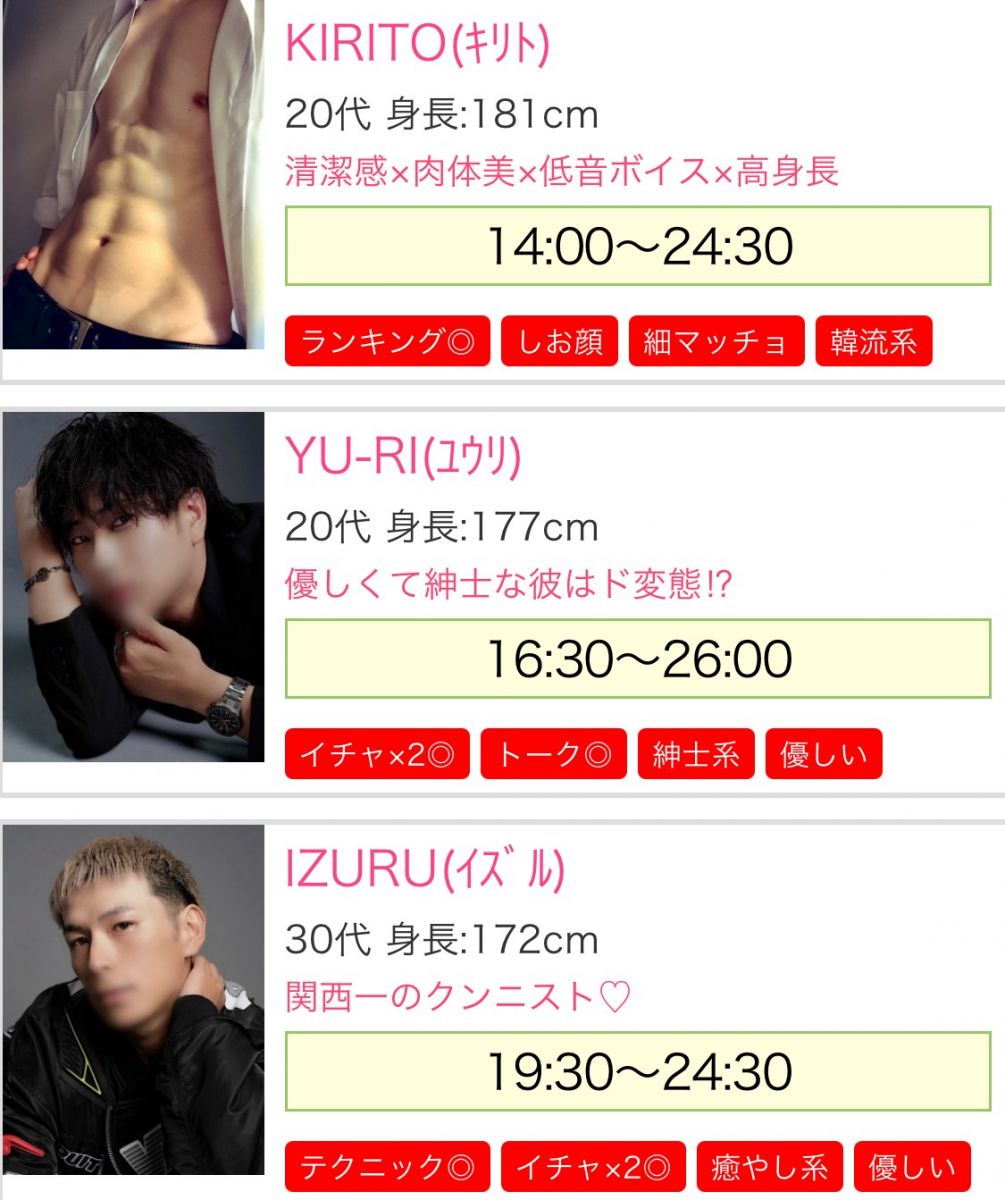Screen dimensions: 1005x1200
Task: Pick the 紳士系 tag
Action: coord(696,754)
